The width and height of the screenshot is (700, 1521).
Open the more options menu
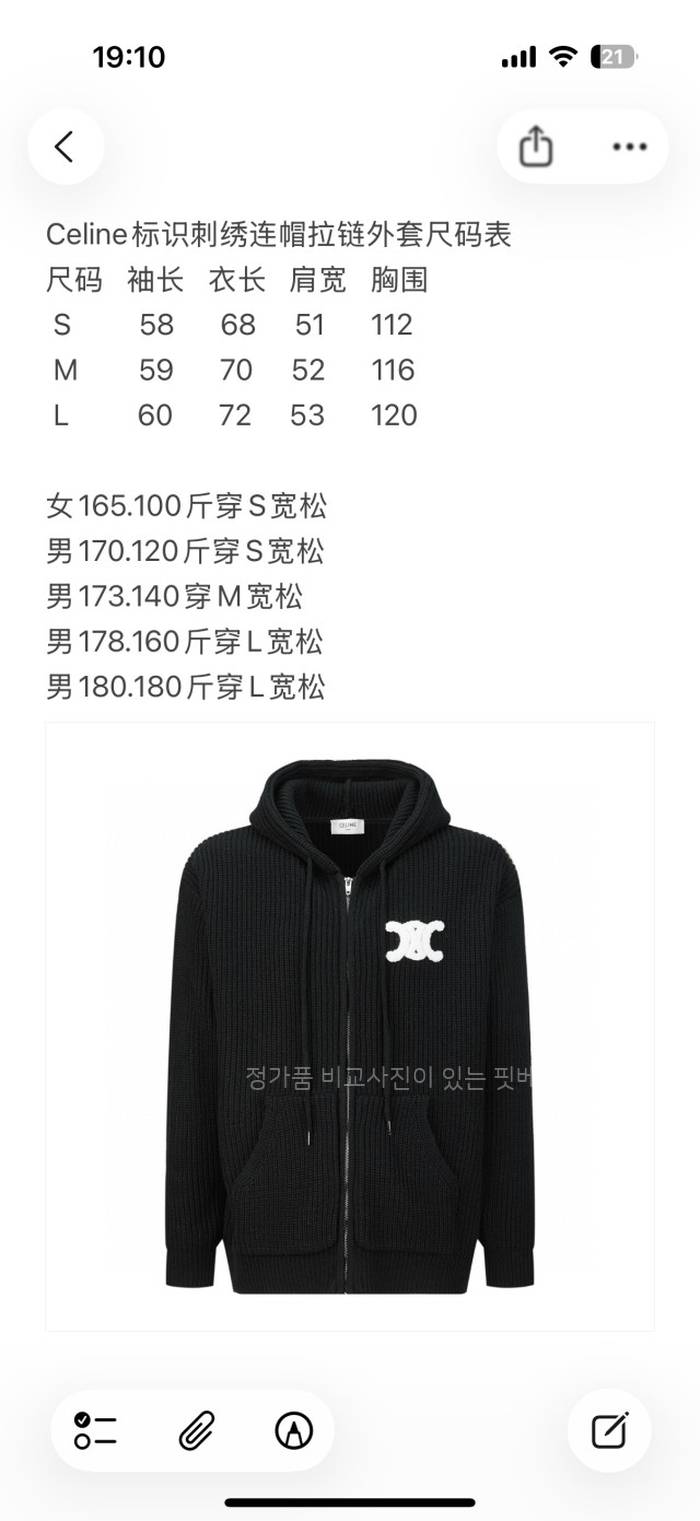click(629, 147)
